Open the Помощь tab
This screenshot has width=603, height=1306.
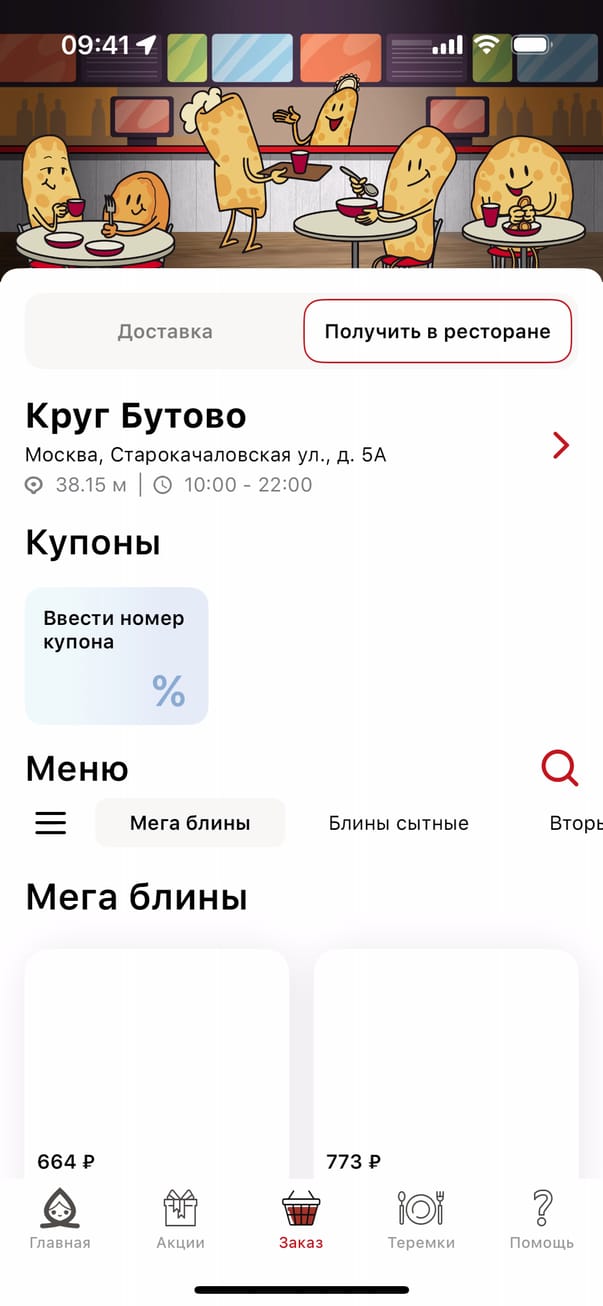tap(542, 1220)
